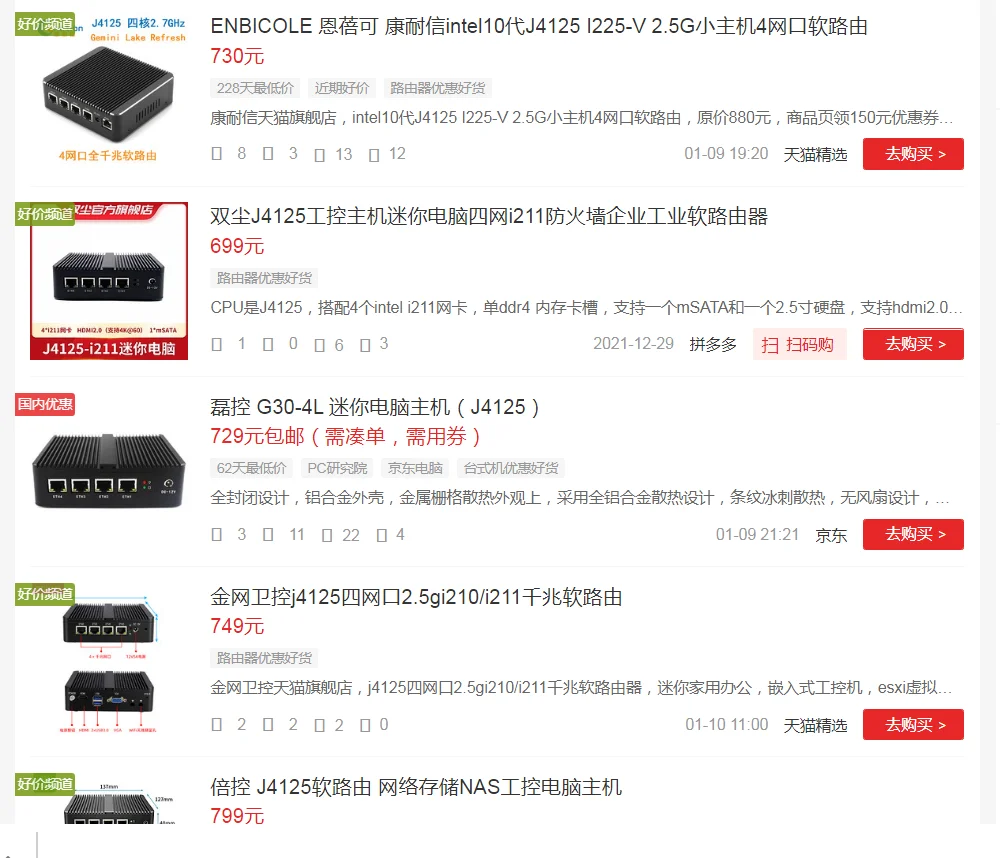Select the 京东电脑 tag
This screenshot has width=1000, height=858.
[x=414, y=468]
